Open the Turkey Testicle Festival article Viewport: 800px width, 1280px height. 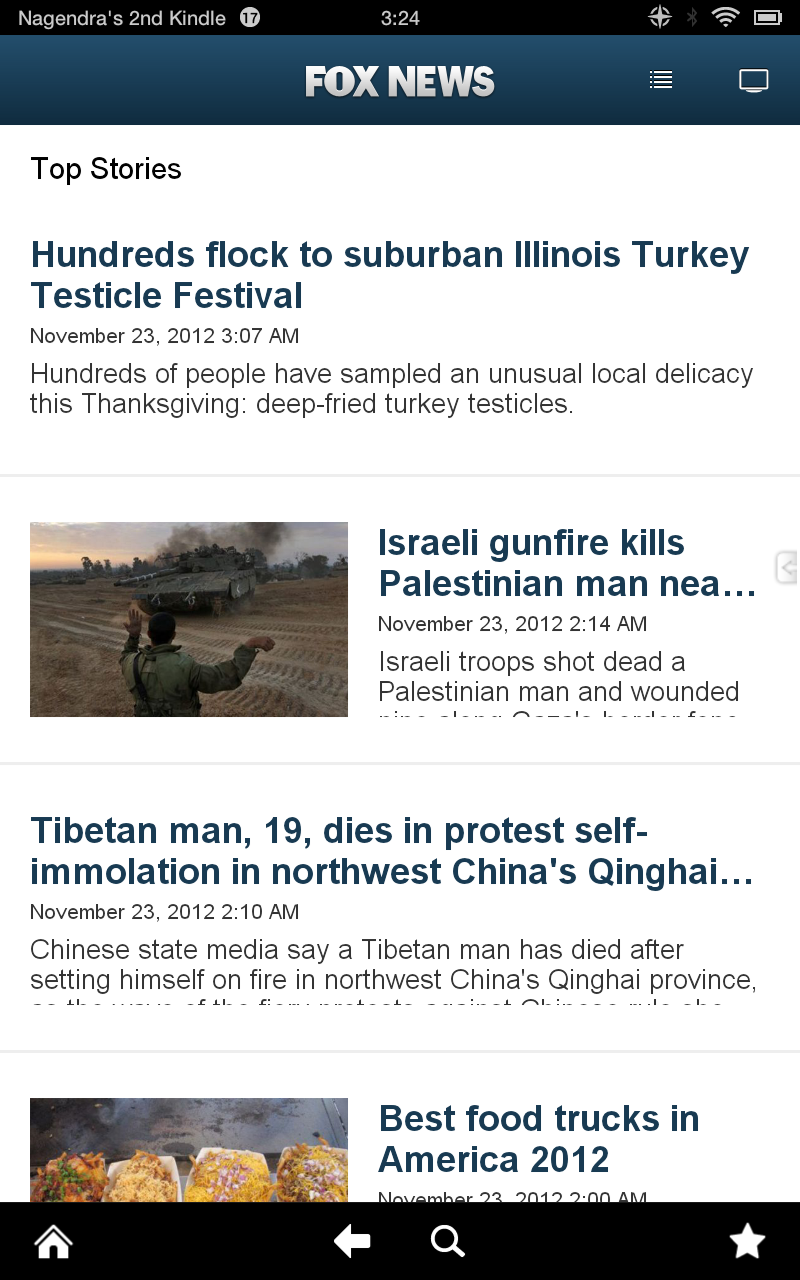click(x=389, y=274)
